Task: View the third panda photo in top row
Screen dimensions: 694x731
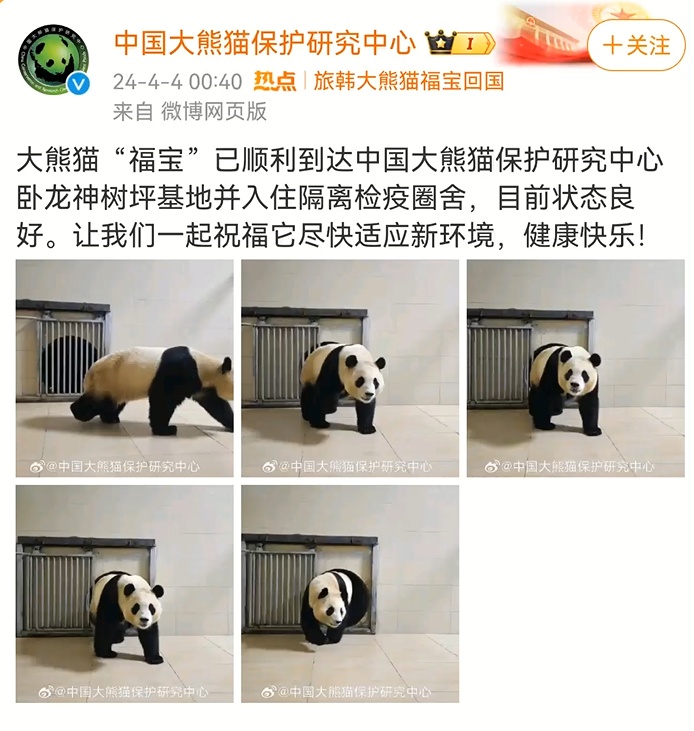Action: click(x=575, y=368)
